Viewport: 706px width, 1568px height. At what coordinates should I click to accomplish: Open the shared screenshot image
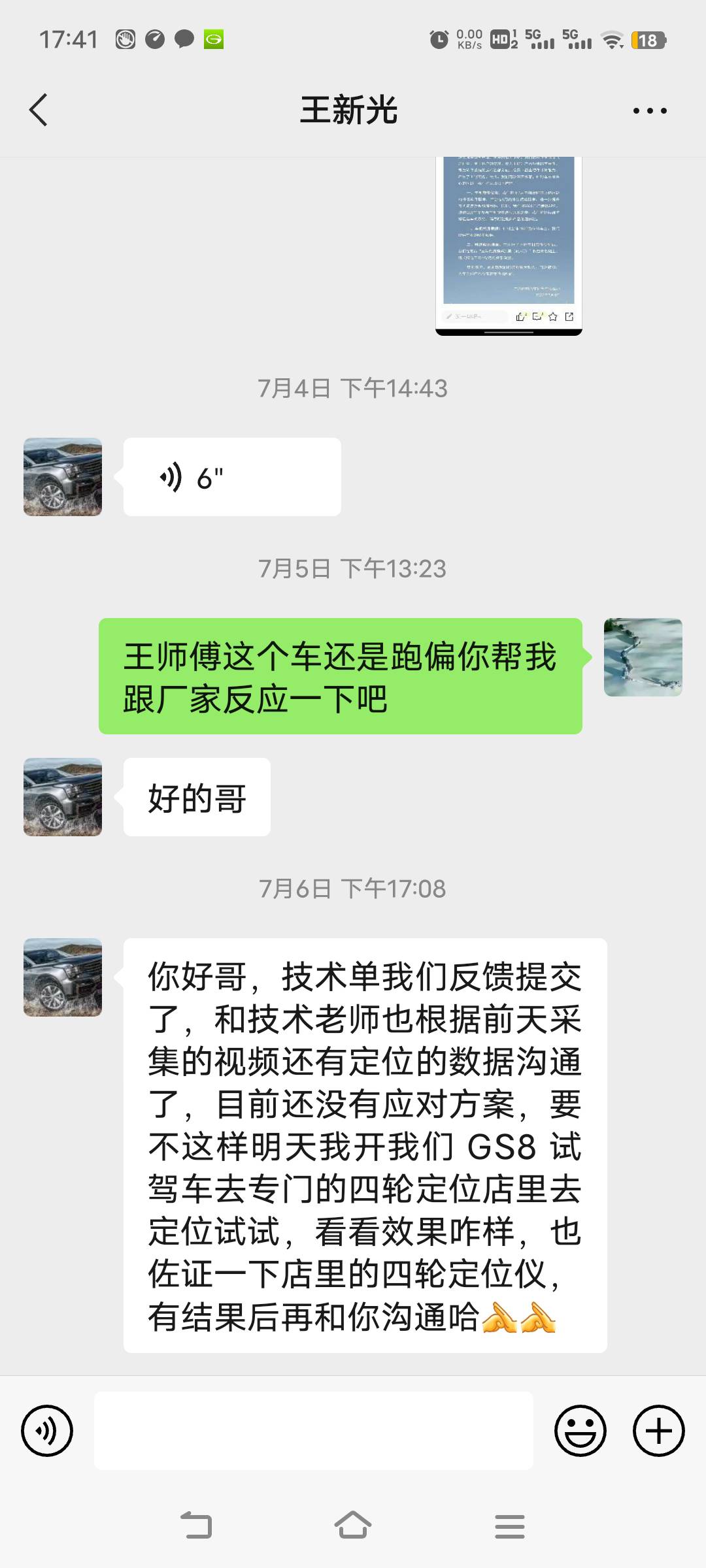click(x=509, y=245)
